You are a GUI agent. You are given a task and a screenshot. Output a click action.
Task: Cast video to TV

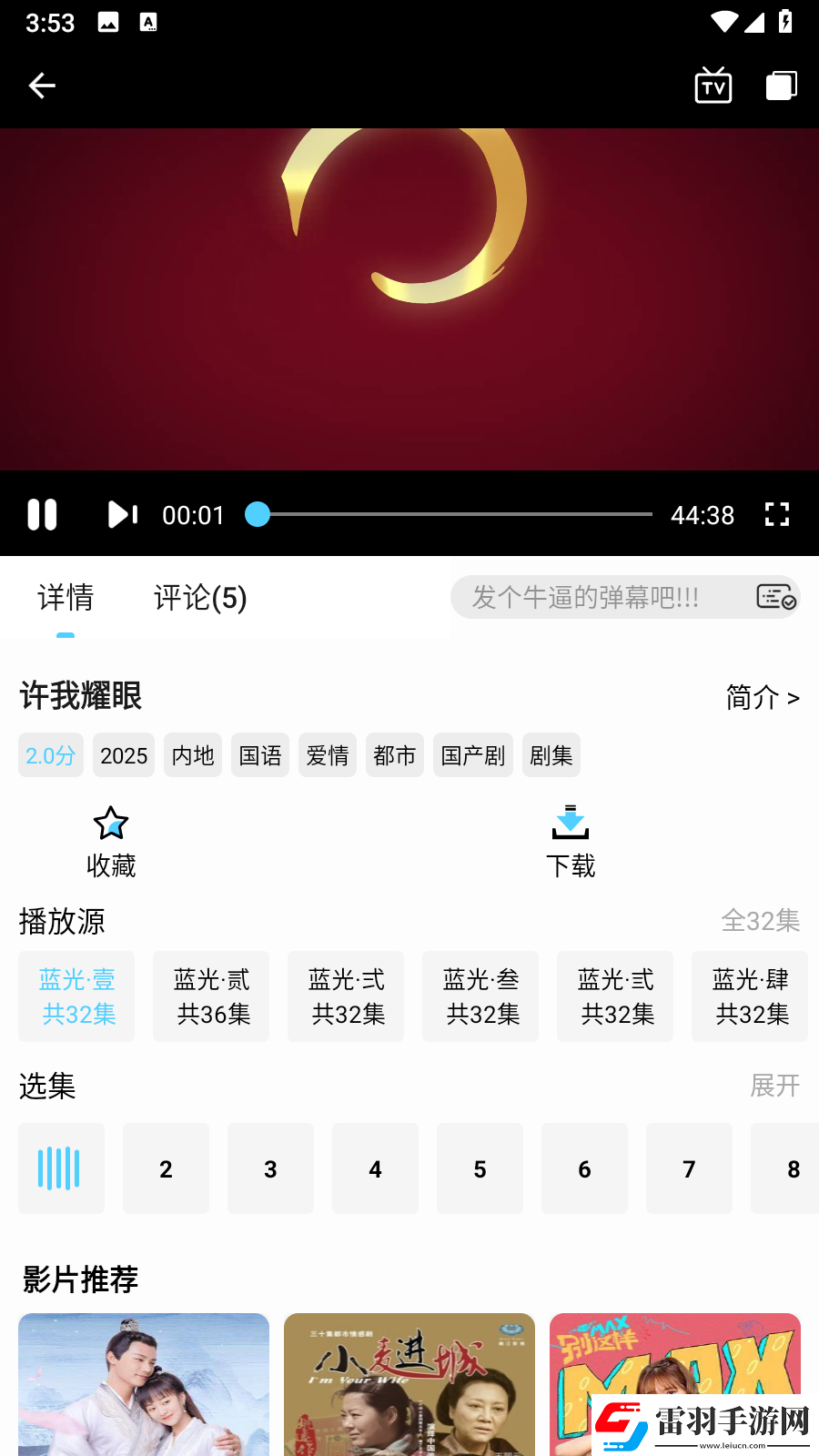713,85
